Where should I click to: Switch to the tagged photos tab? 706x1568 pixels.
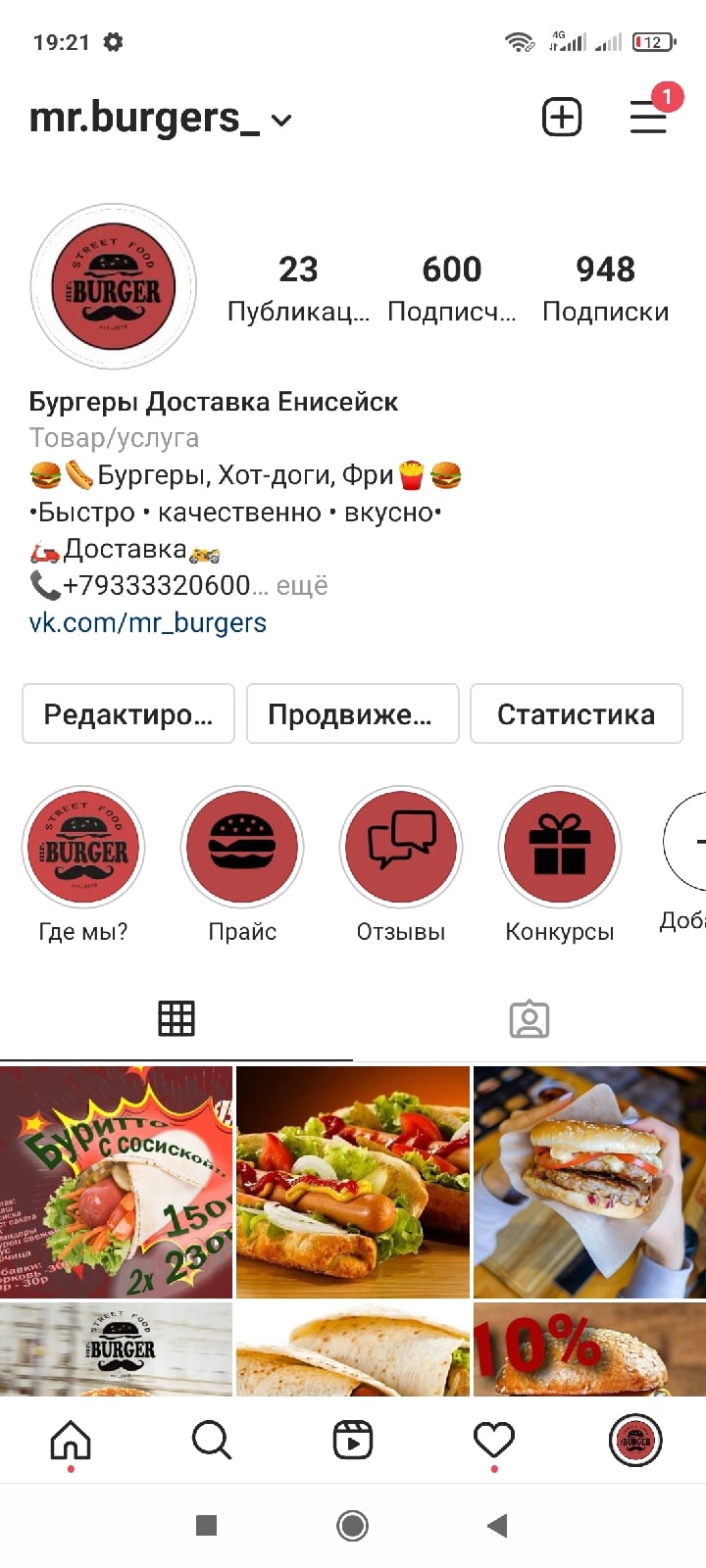click(529, 1019)
